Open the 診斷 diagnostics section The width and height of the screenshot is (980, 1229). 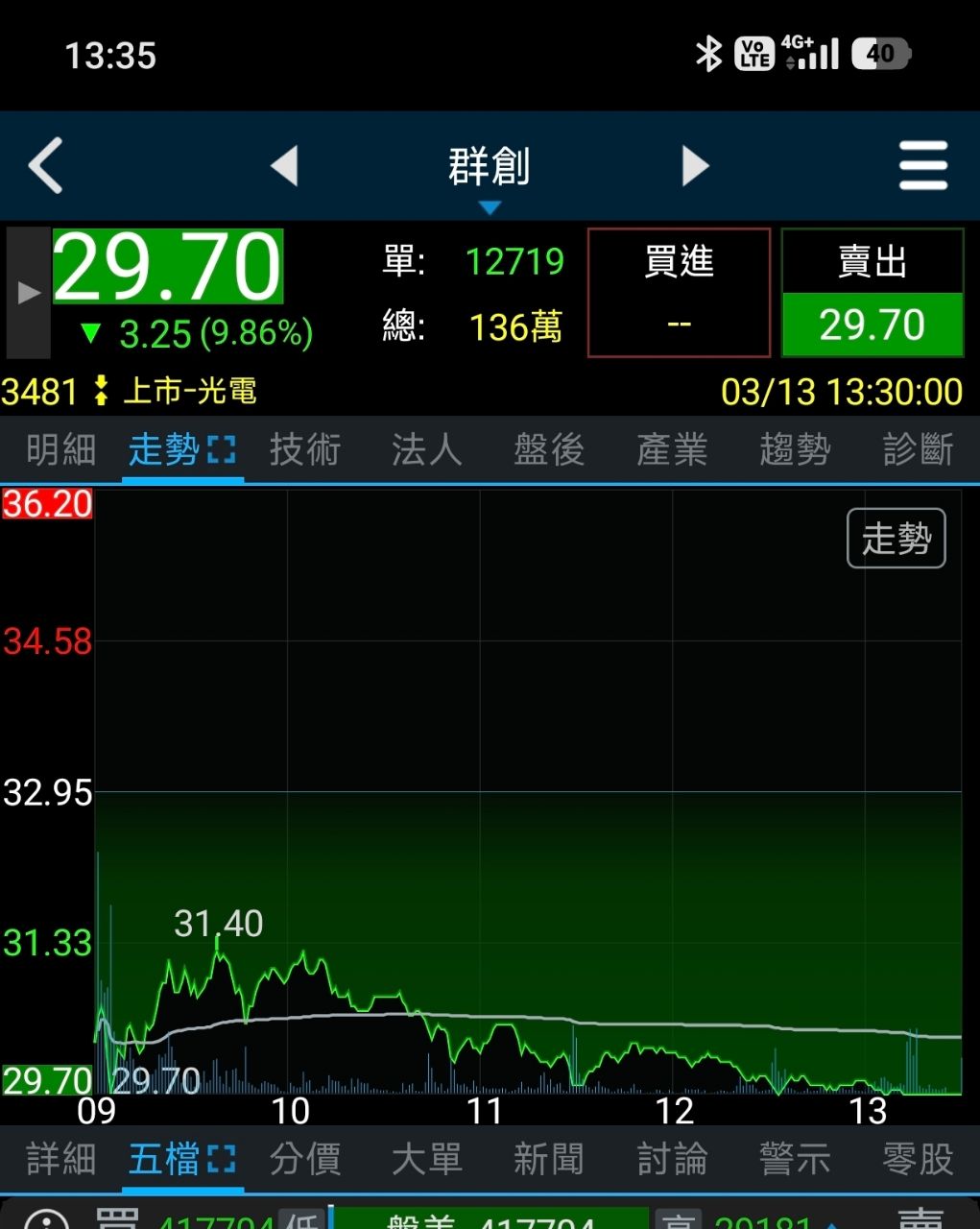click(x=917, y=449)
